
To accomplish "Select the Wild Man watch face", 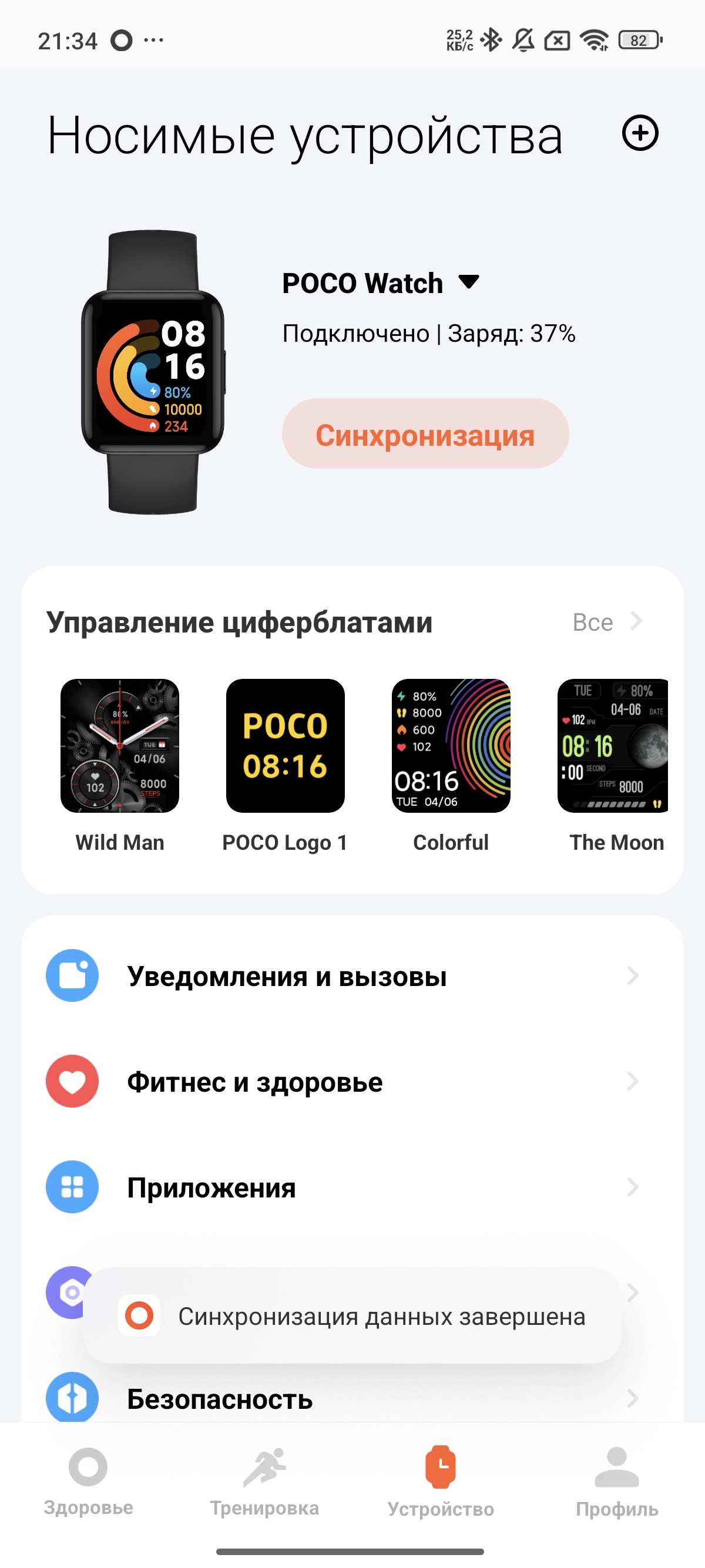I will [x=120, y=746].
